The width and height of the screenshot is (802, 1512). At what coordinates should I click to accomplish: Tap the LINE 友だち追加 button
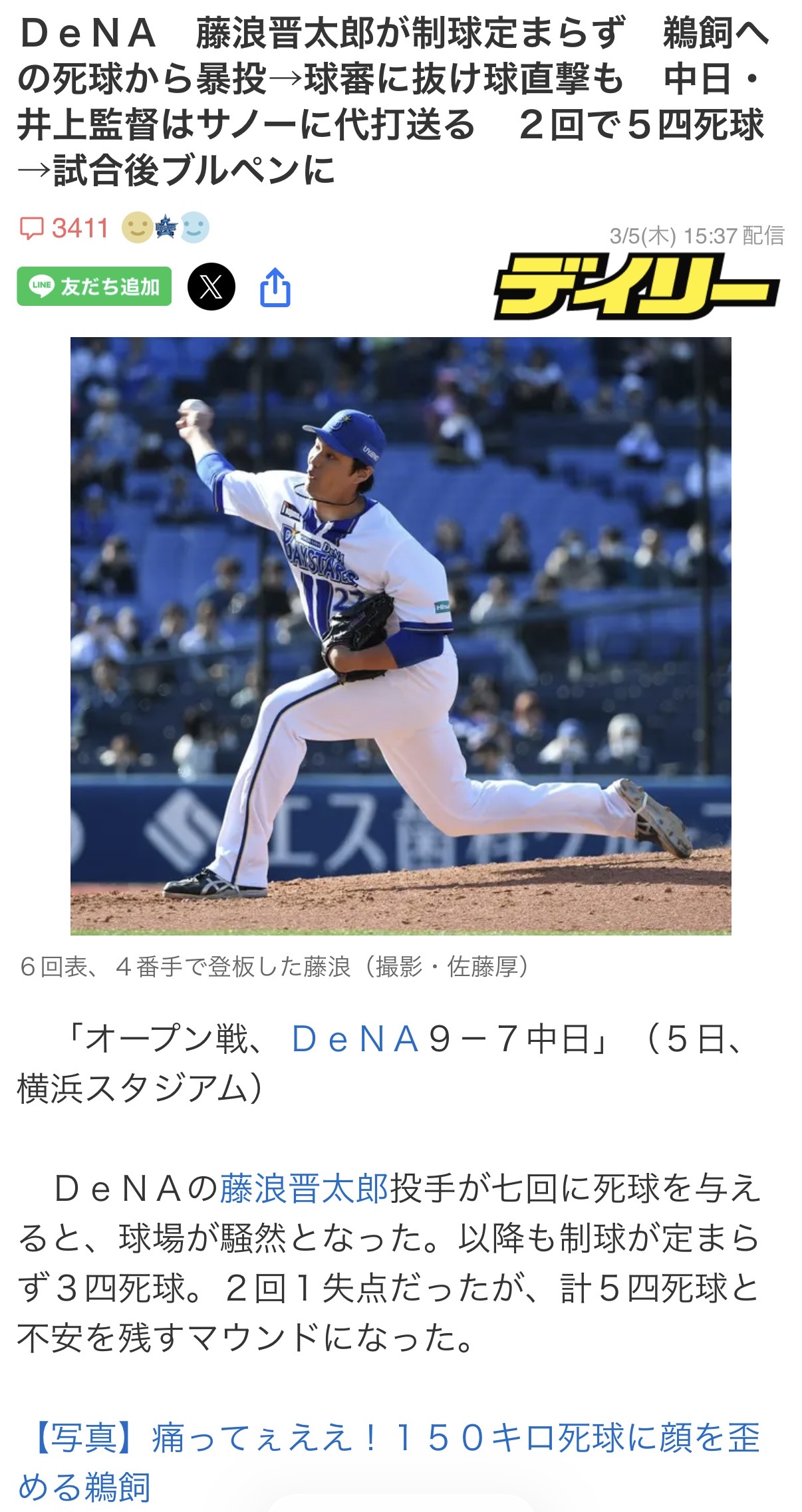(94, 287)
